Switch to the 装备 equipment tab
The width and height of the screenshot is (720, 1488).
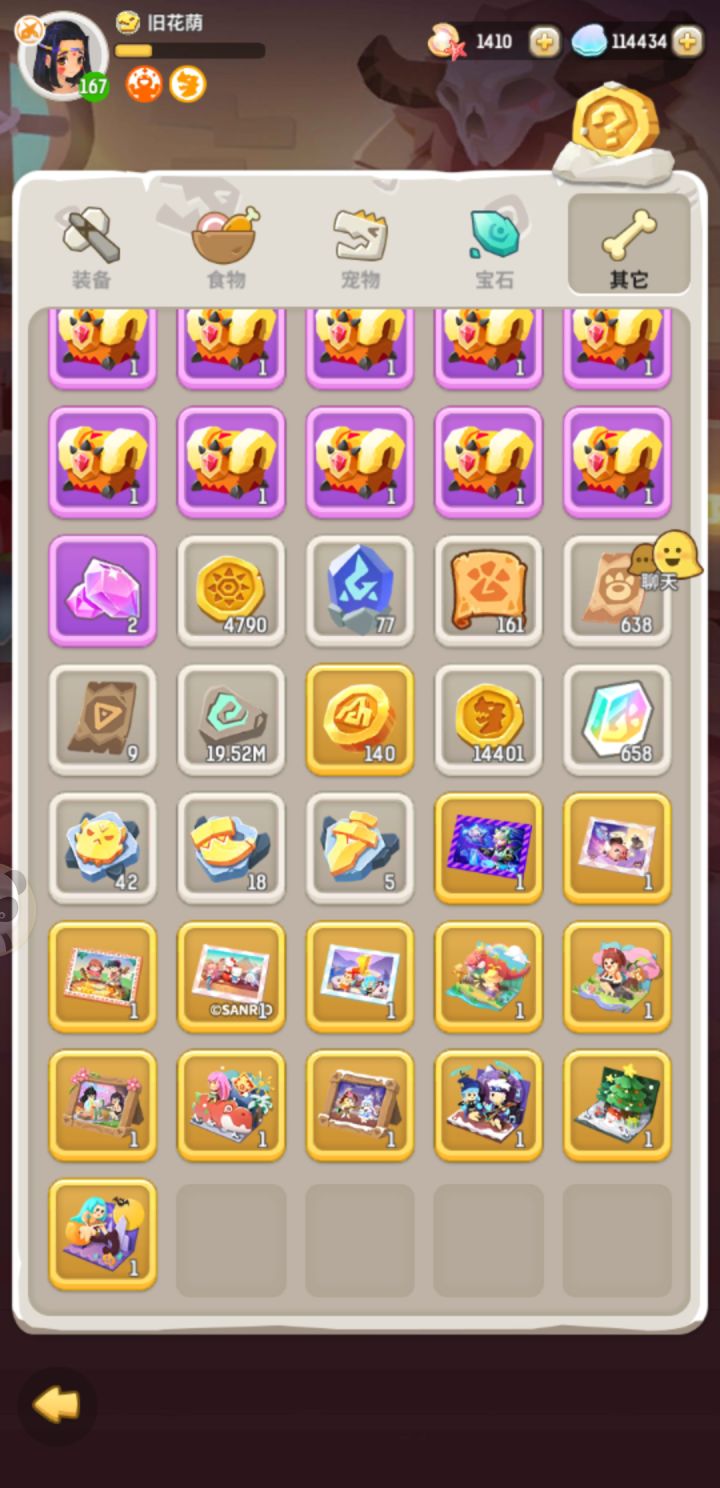pos(91,246)
